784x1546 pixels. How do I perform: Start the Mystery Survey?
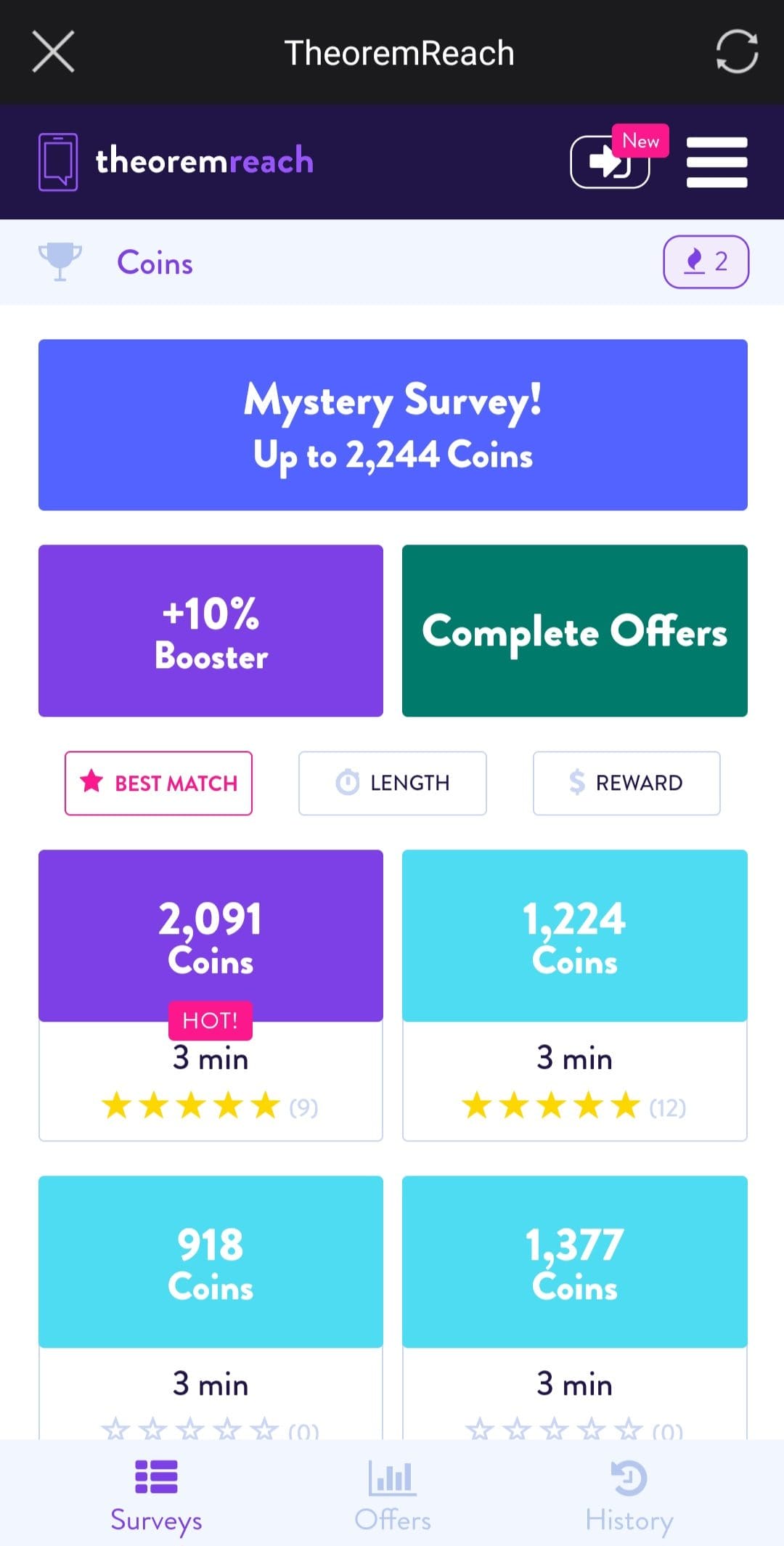393,425
